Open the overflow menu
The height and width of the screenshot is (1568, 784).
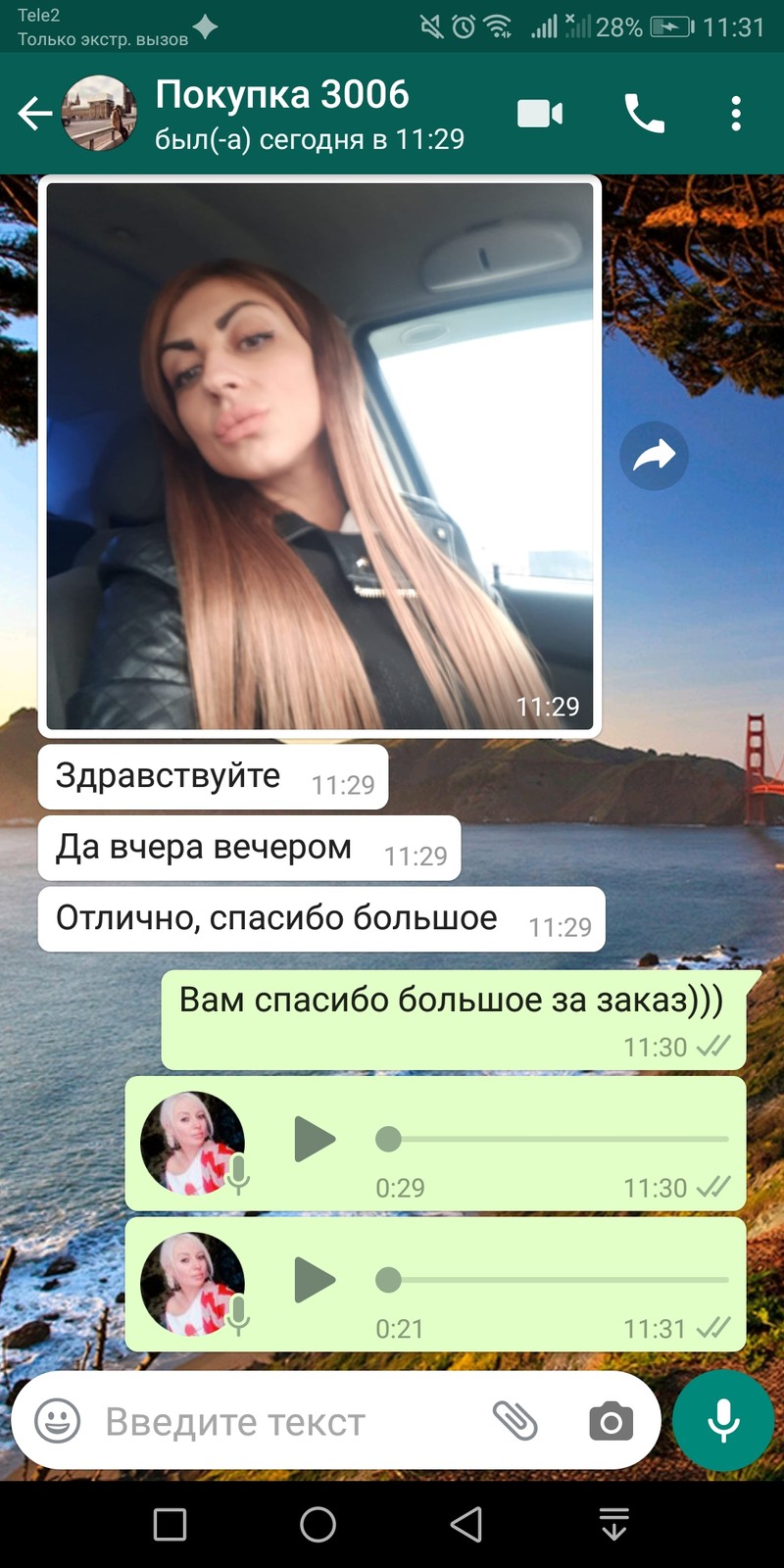736,114
